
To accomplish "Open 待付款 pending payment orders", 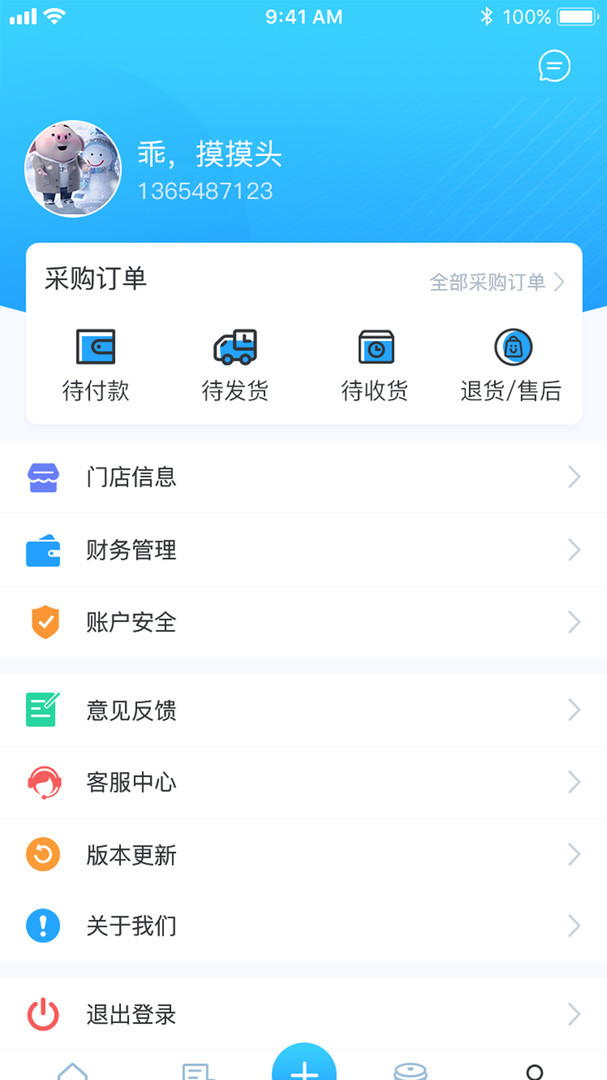I will pos(96,365).
